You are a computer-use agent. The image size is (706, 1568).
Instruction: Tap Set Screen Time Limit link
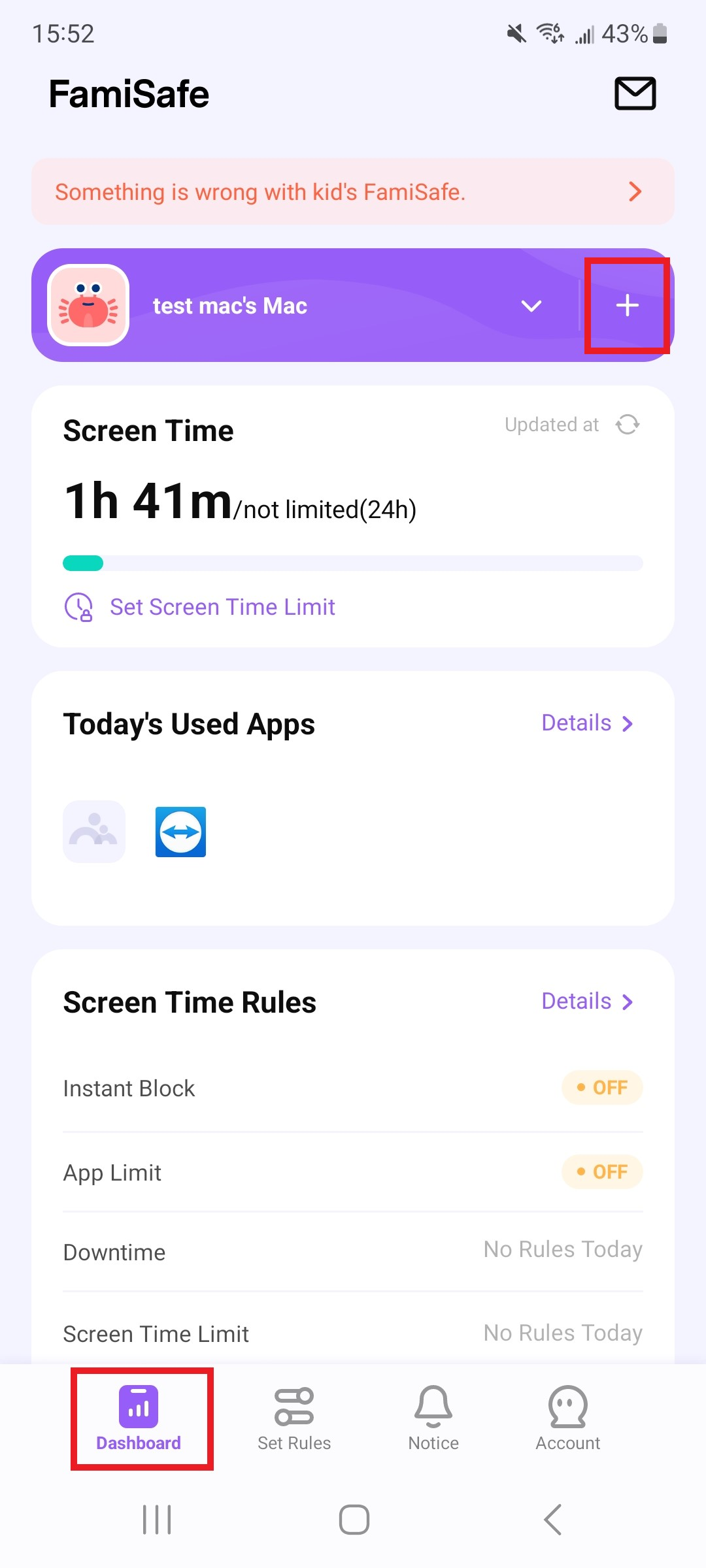point(222,607)
